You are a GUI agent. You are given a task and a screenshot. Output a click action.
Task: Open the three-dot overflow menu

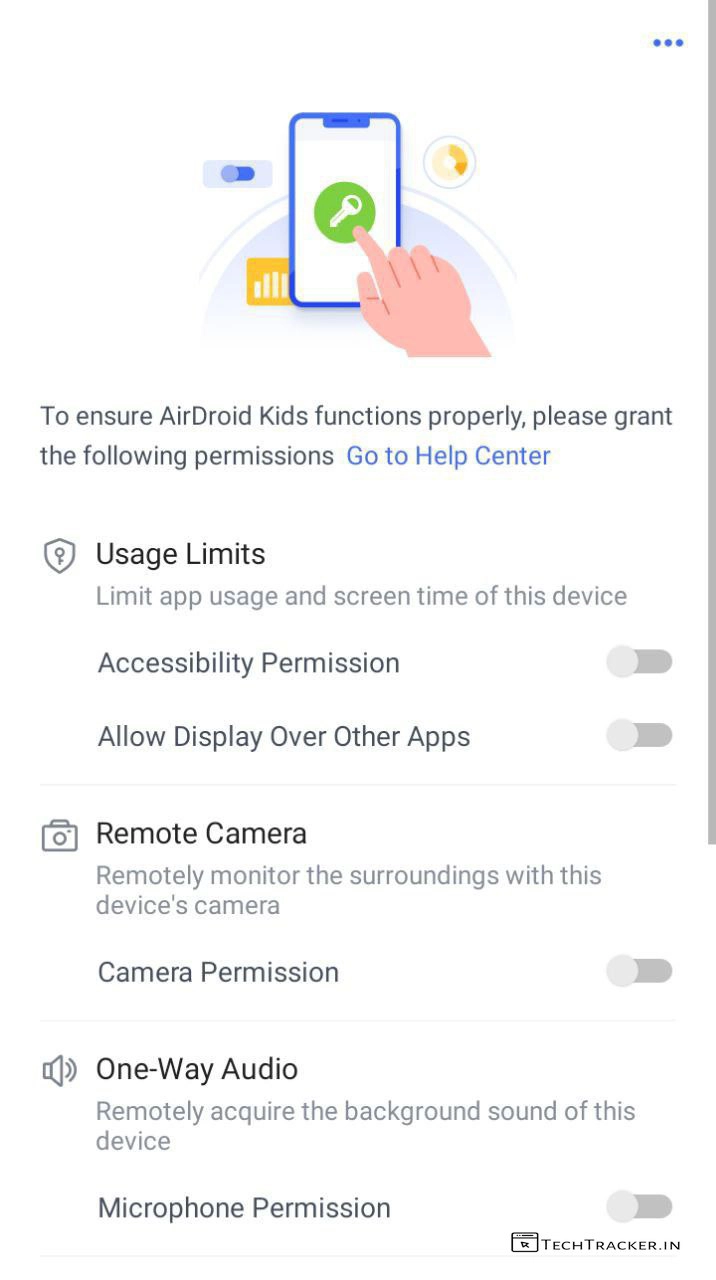tap(667, 43)
